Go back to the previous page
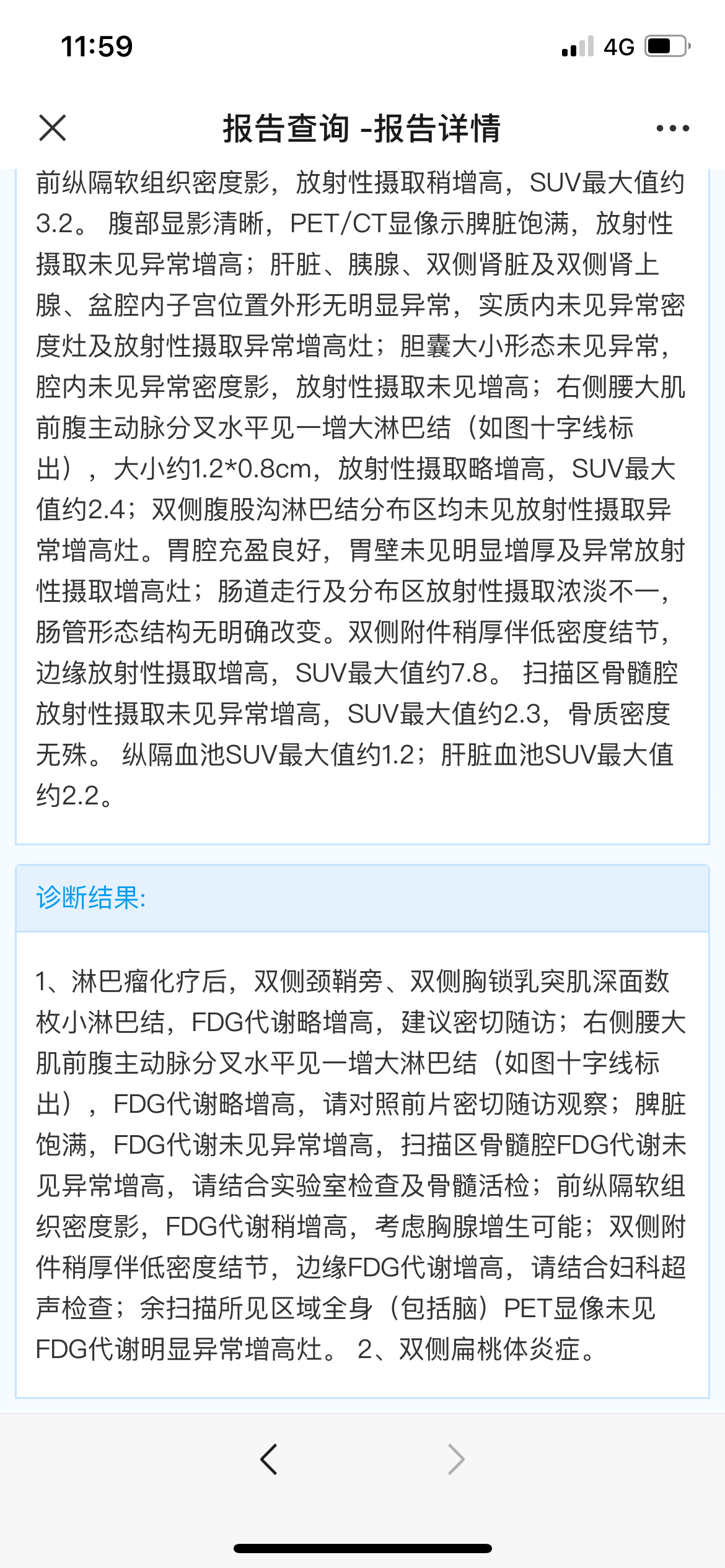This screenshot has height=1568, width=725. pos(268,1459)
